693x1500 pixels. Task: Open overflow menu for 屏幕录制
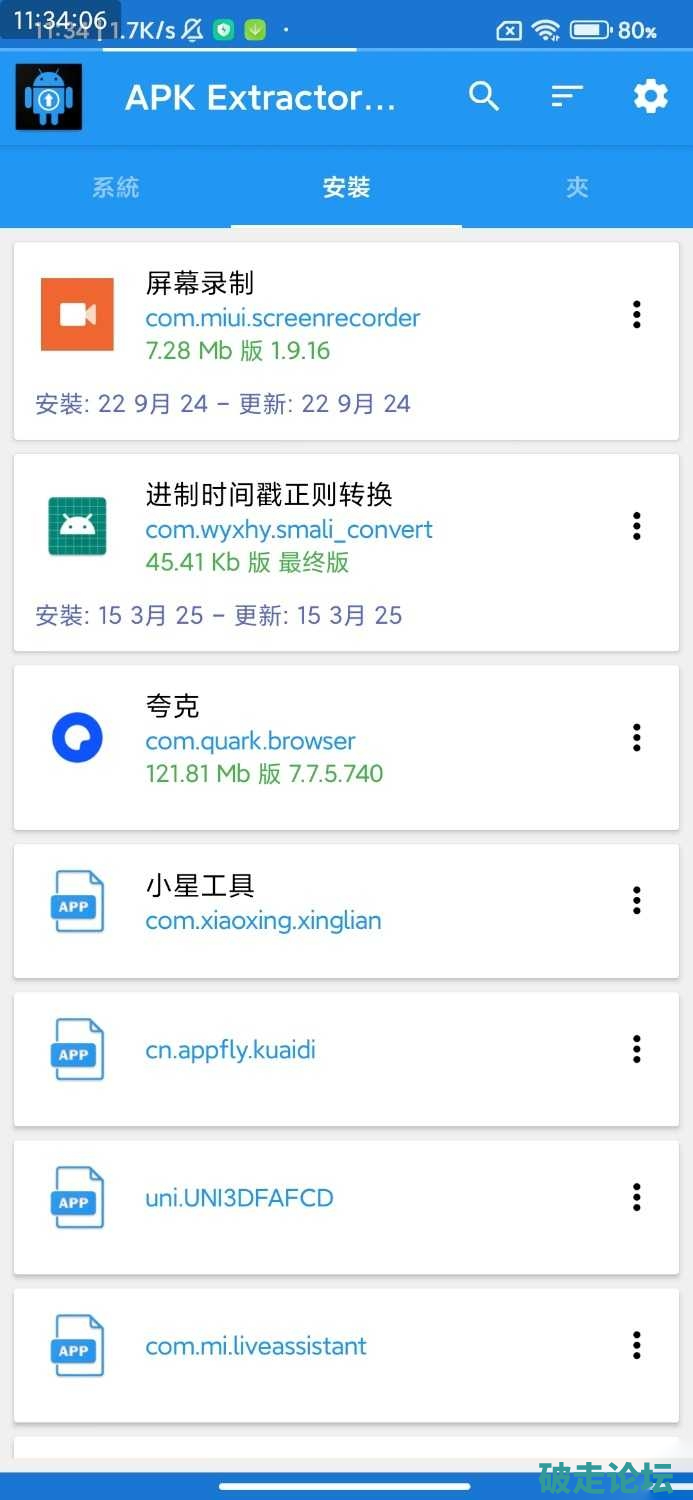pos(637,315)
